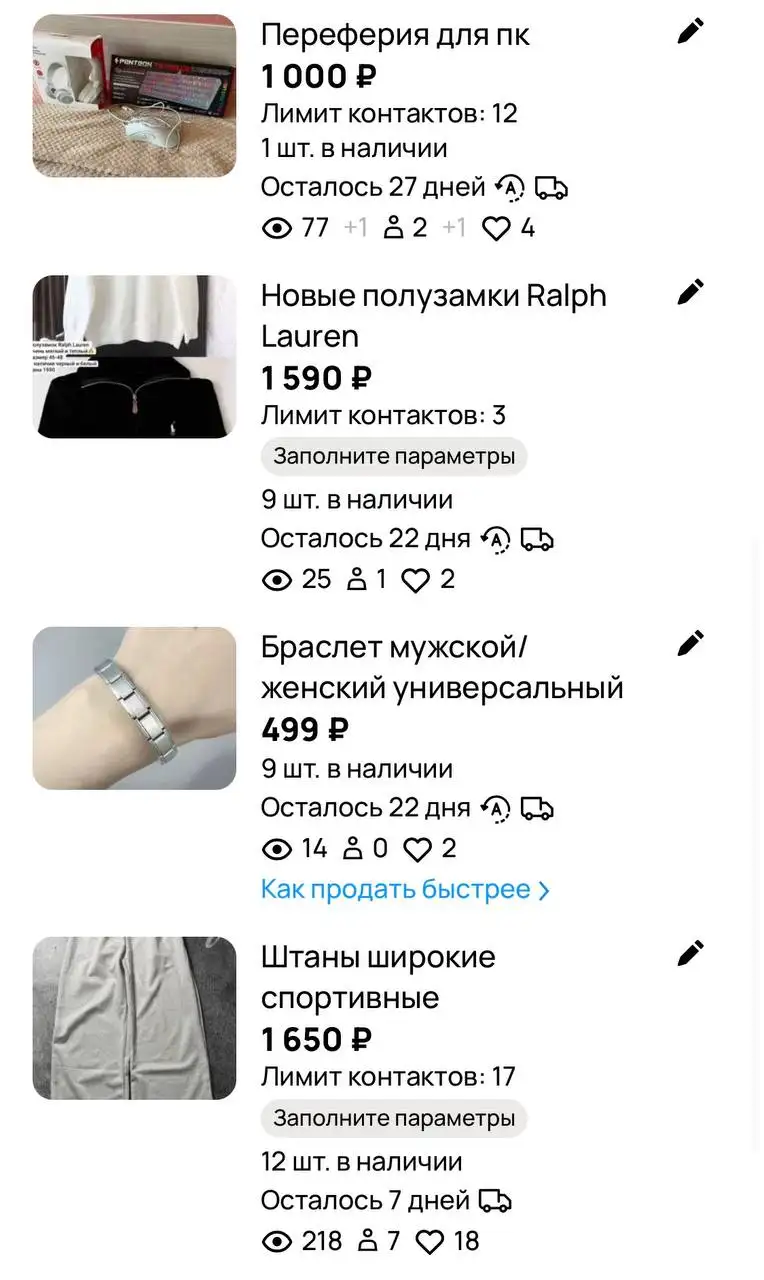Open Заполните параметры for the pants listing
The height and width of the screenshot is (1280, 764).
pyautogui.click(x=393, y=1118)
